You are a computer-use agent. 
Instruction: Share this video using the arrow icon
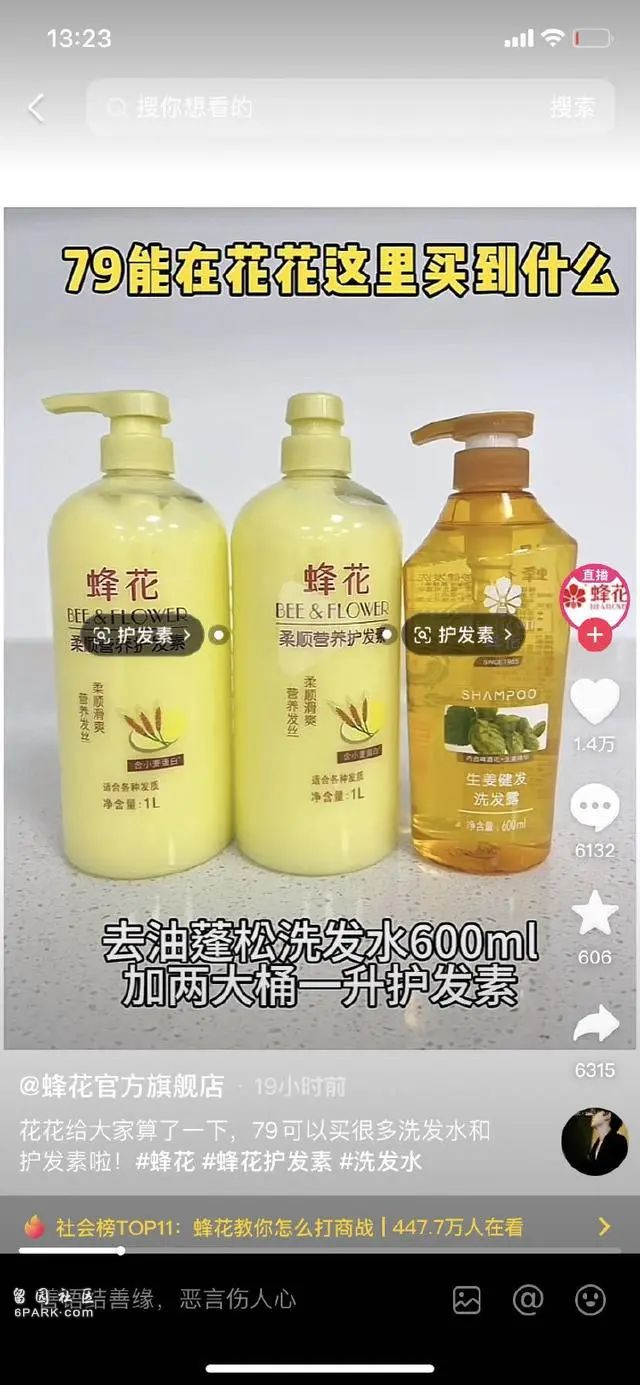click(595, 1025)
